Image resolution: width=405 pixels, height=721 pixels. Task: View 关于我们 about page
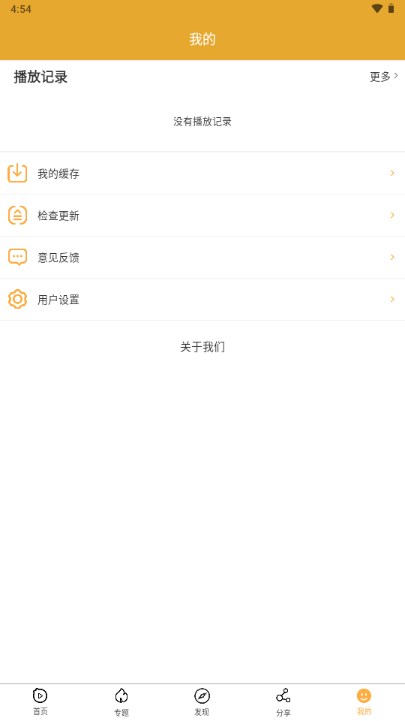click(x=202, y=347)
